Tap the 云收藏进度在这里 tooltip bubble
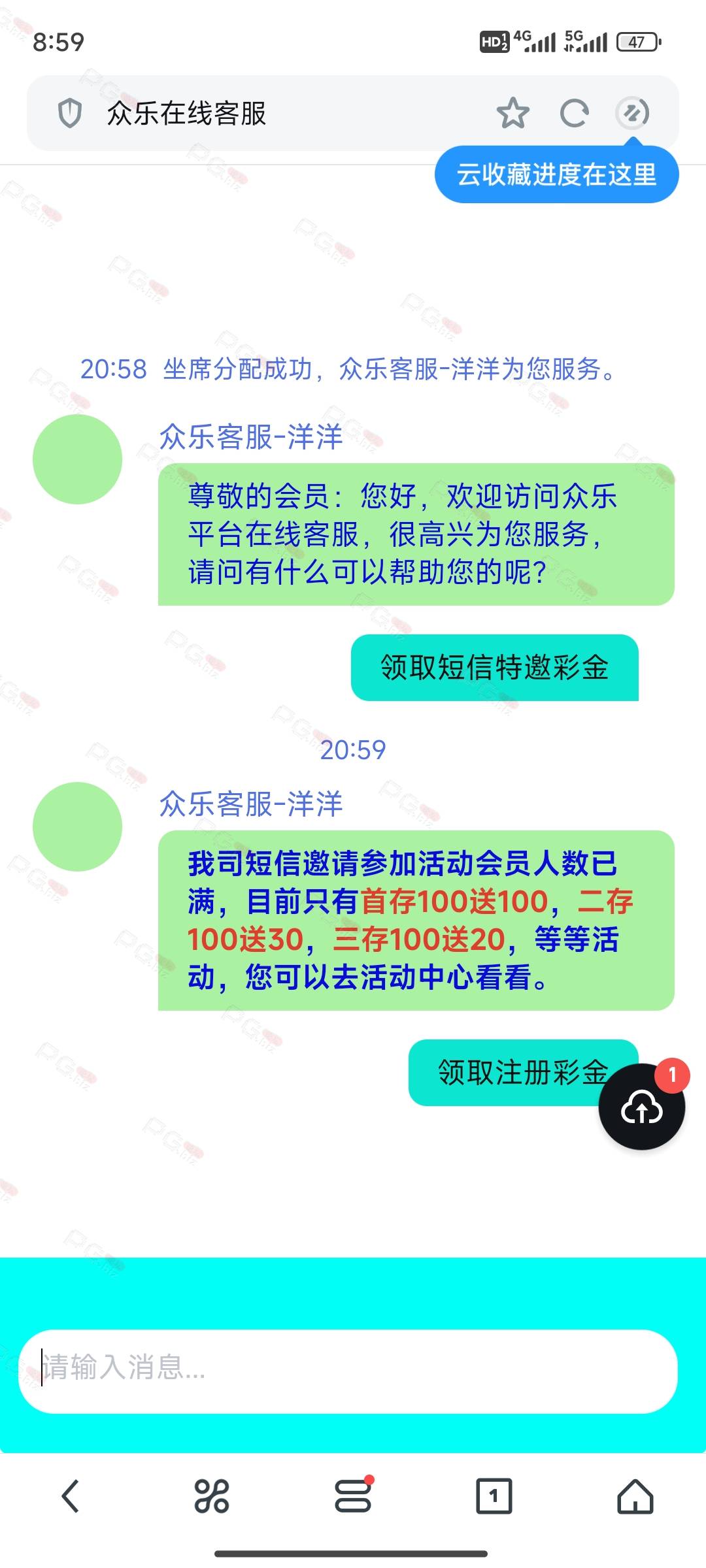The width and height of the screenshot is (706, 1568). [557, 174]
